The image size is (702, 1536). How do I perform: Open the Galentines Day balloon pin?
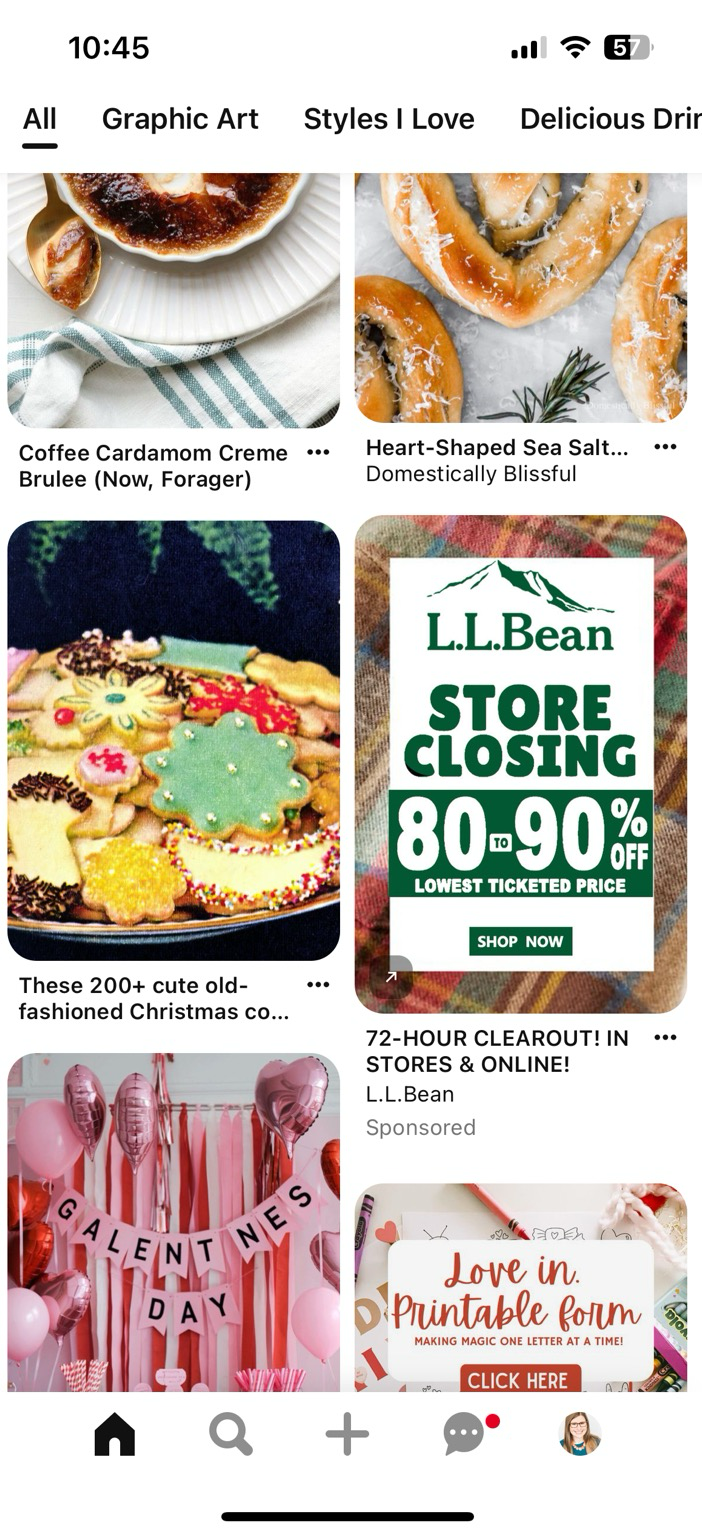point(173,1220)
